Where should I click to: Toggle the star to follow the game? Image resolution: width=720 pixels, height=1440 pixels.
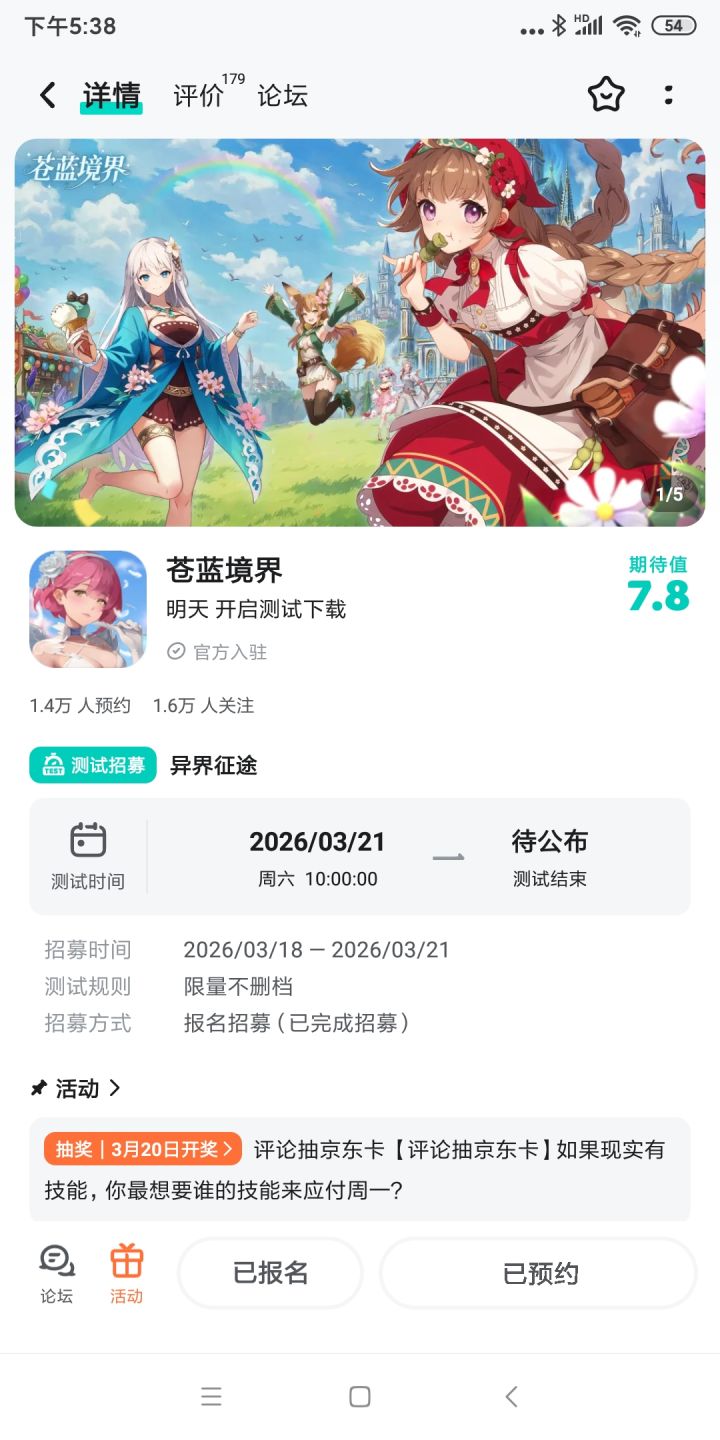(x=606, y=94)
